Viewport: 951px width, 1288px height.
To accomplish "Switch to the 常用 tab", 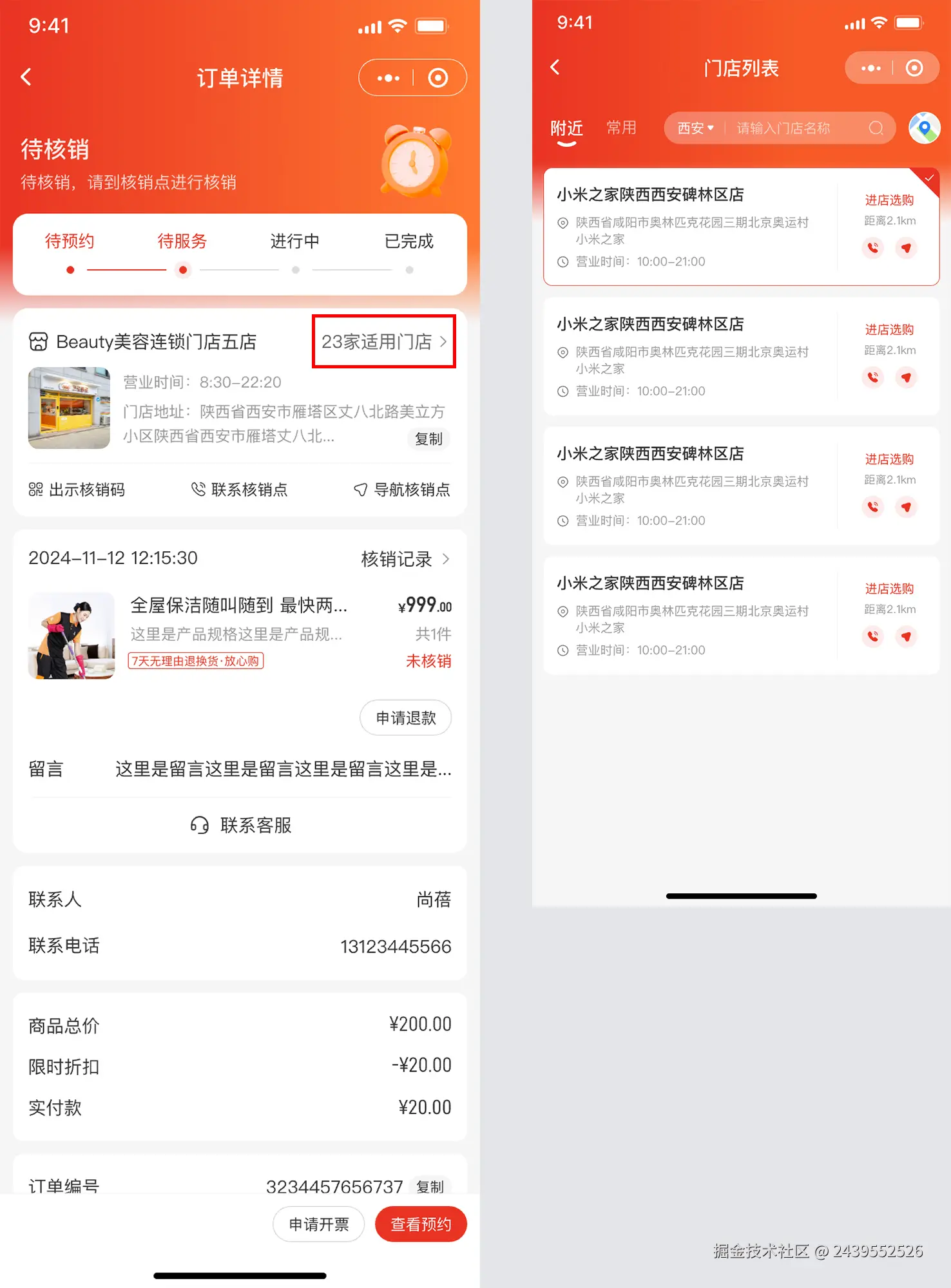I will point(621,128).
